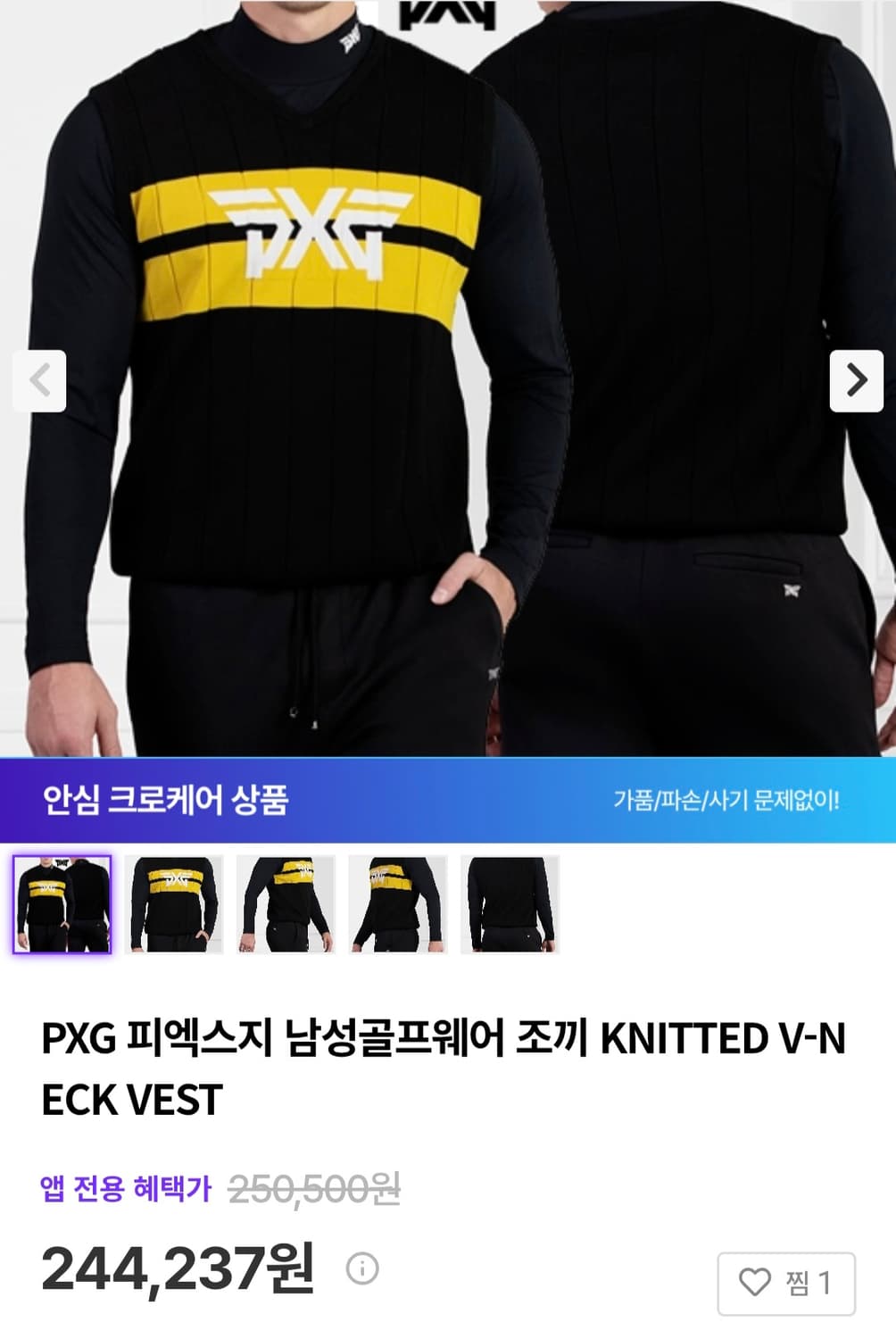Click the next image carousel arrow
The height and width of the screenshot is (1339, 896).
pos(857,382)
